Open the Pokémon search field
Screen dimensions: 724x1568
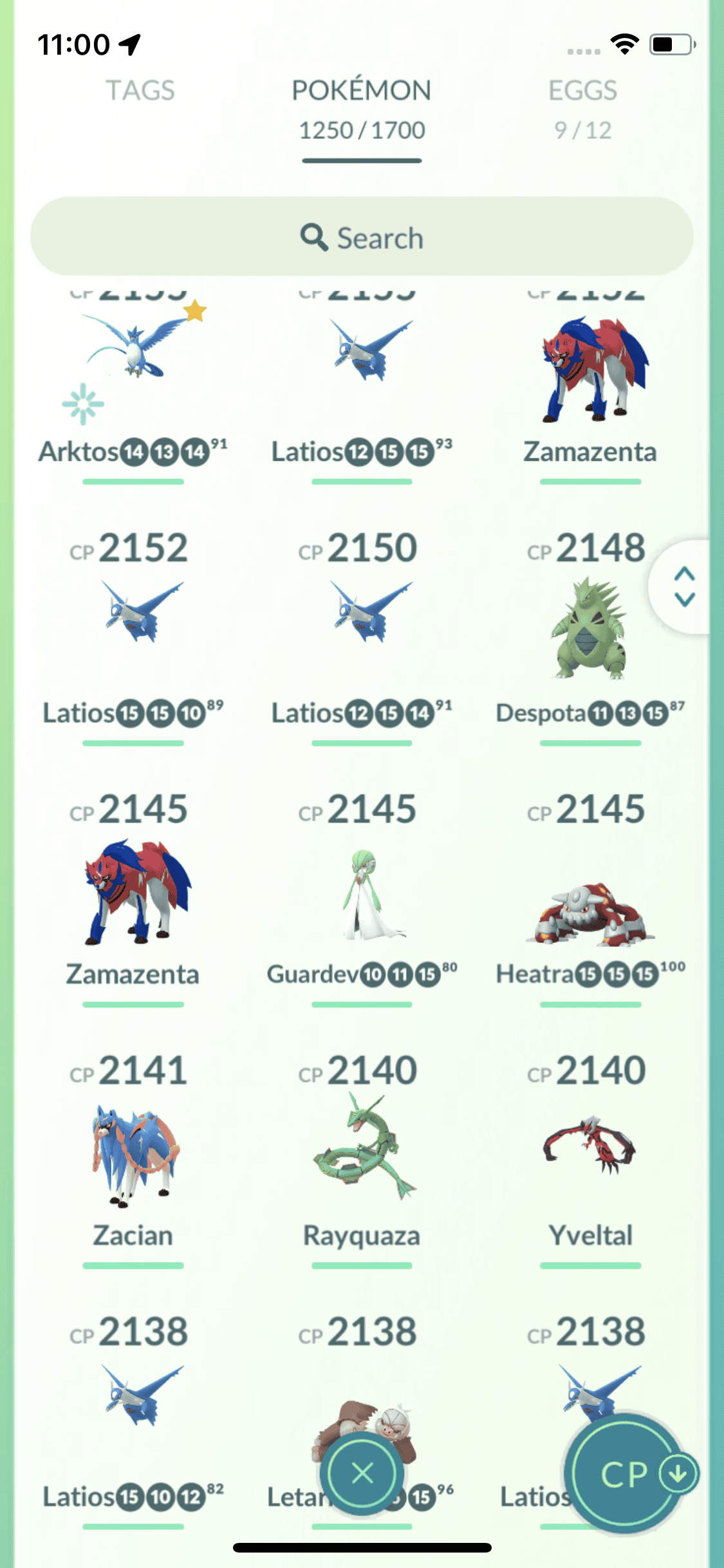click(x=362, y=238)
